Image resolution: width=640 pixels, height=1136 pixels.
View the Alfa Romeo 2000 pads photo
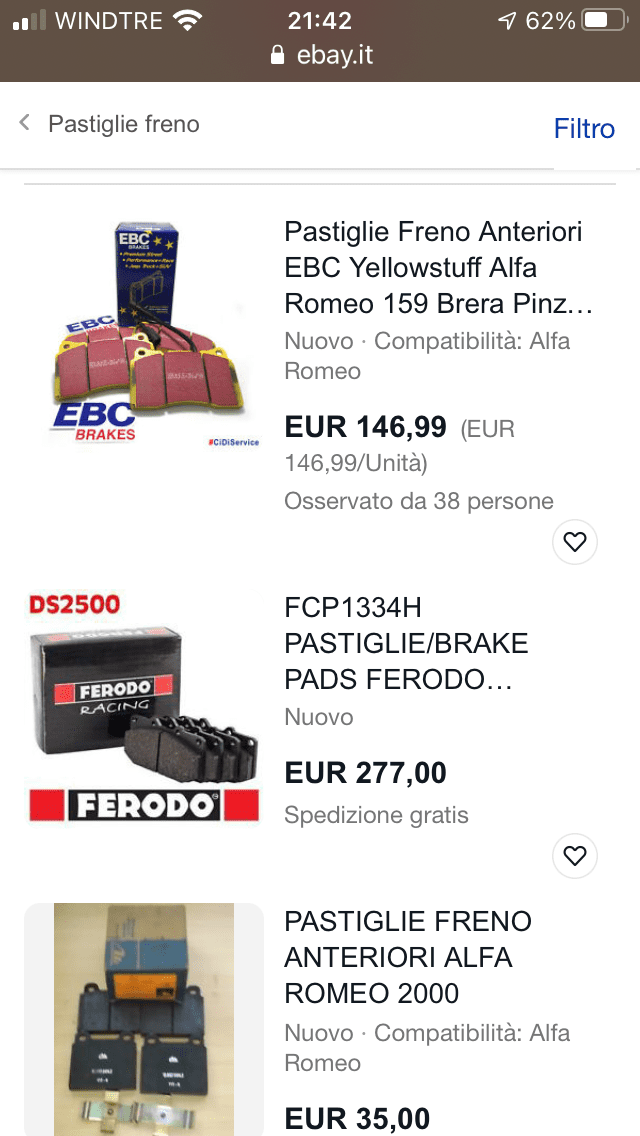coord(144,1018)
